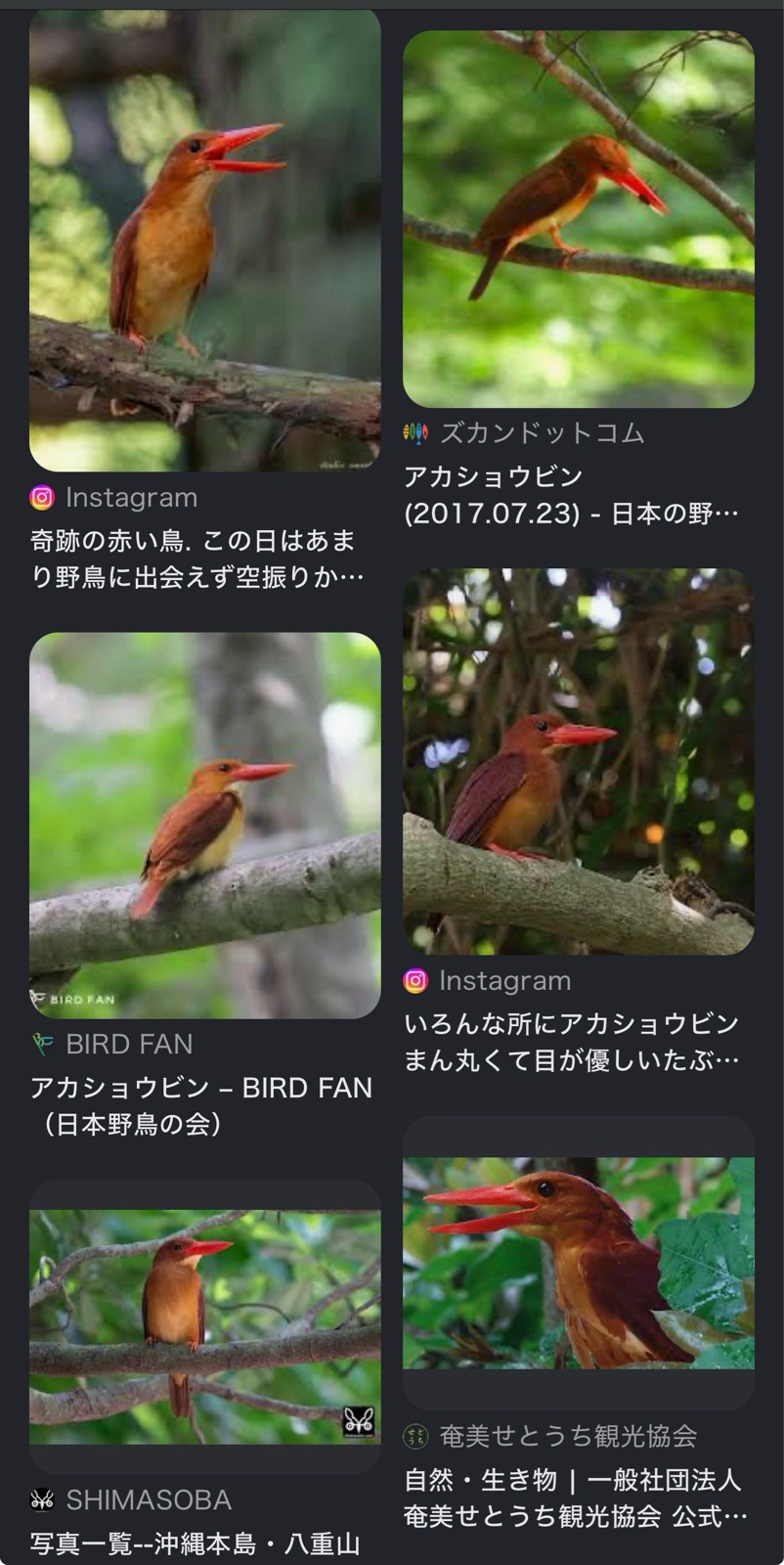This screenshot has width=784, height=1565.
Task: Open the ズカンドットコム kingfisher image result
Action: tap(579, 219)
